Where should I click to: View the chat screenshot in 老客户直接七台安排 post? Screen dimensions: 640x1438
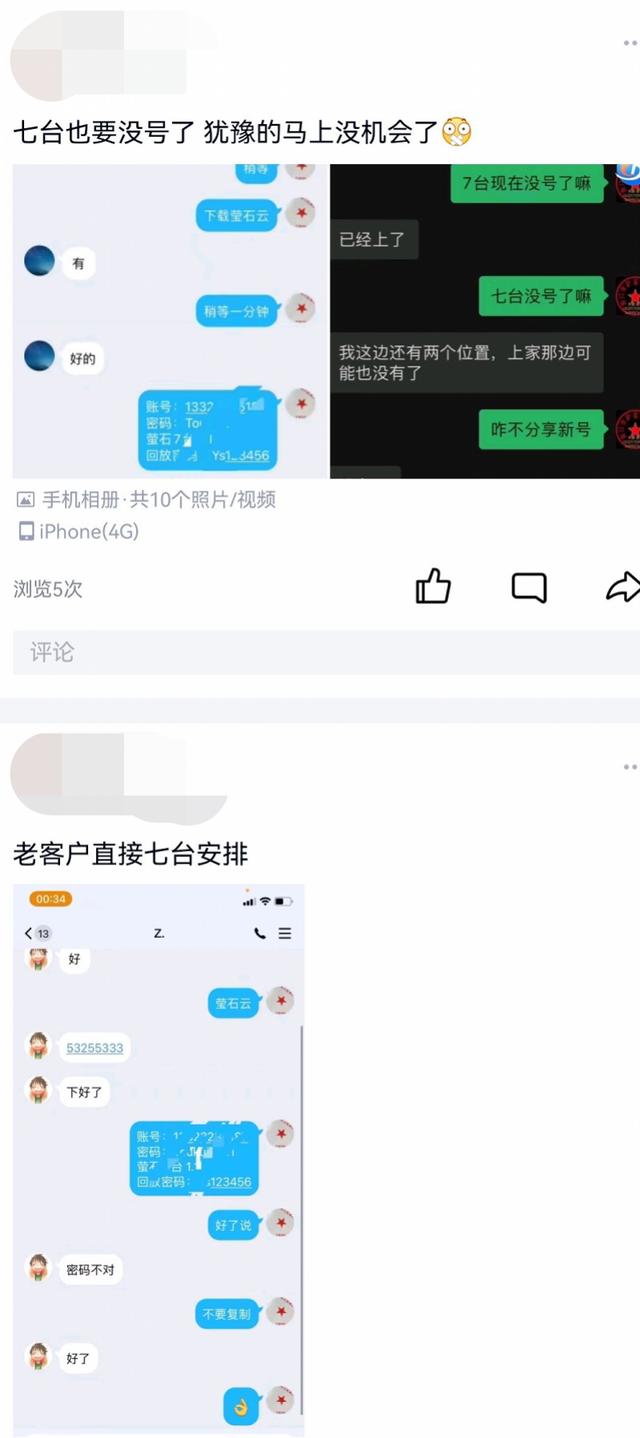[158, 1160]
